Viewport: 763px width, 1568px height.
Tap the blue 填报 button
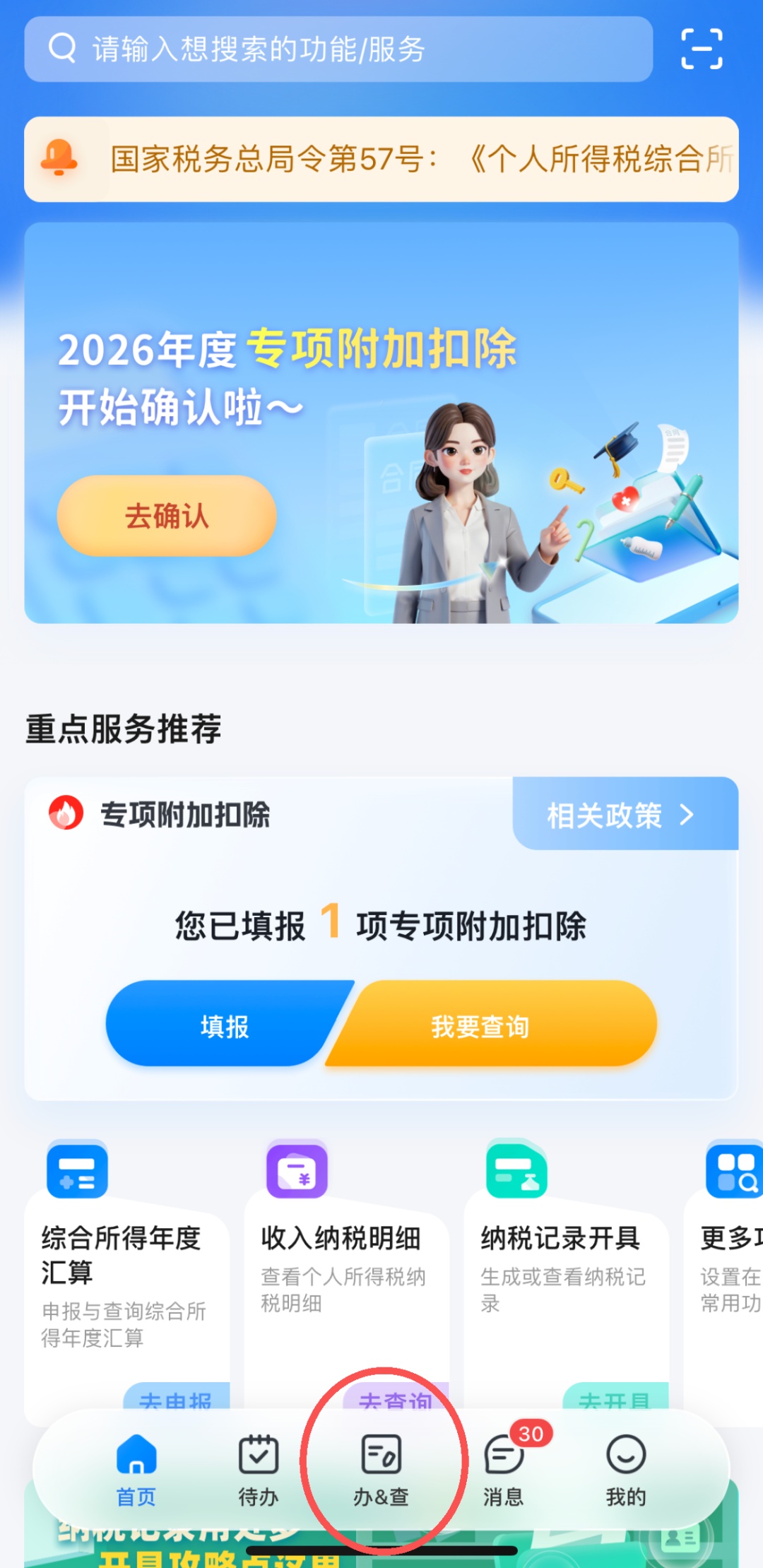(224, 1025)
